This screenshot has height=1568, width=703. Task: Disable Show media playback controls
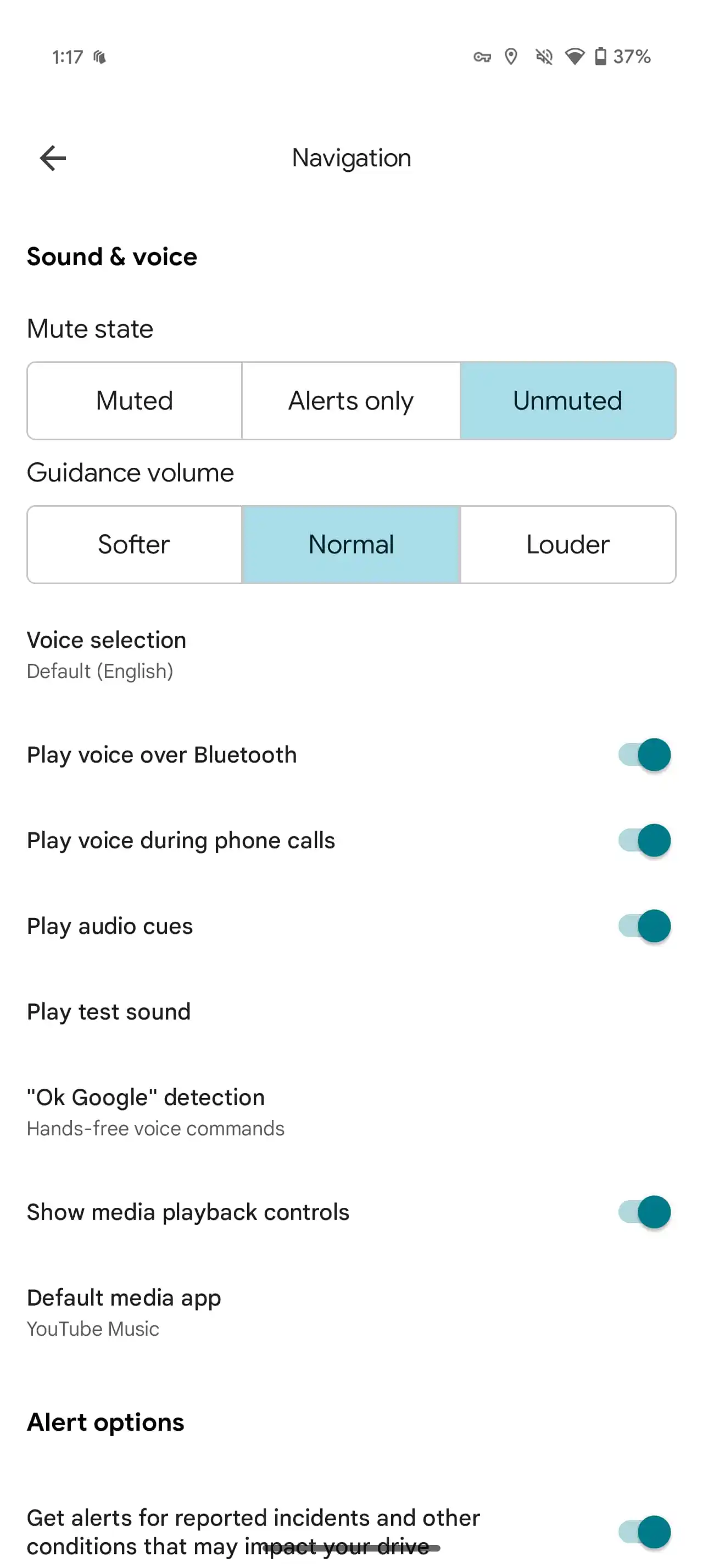click(644, 1212)
